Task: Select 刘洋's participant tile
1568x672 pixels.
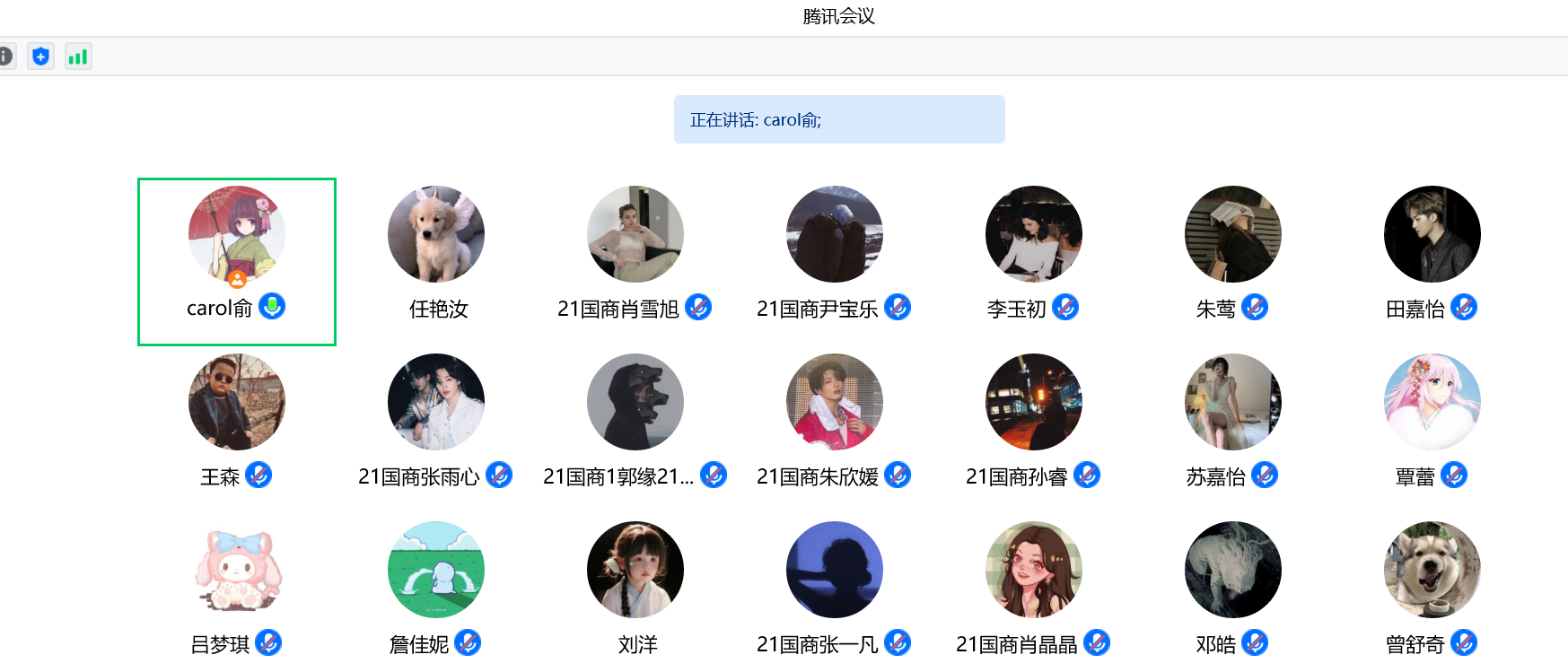Action: 635,570
